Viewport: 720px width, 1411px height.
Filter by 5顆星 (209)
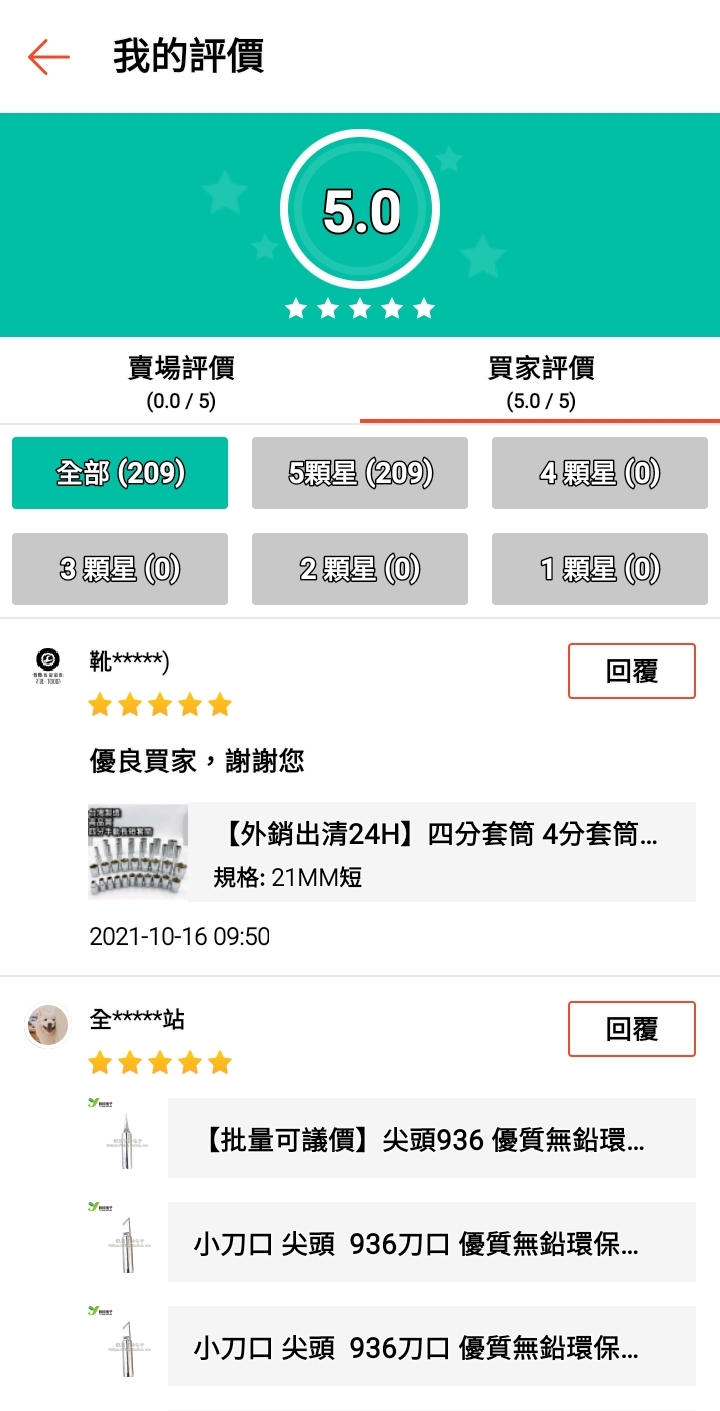pos(360,473)
